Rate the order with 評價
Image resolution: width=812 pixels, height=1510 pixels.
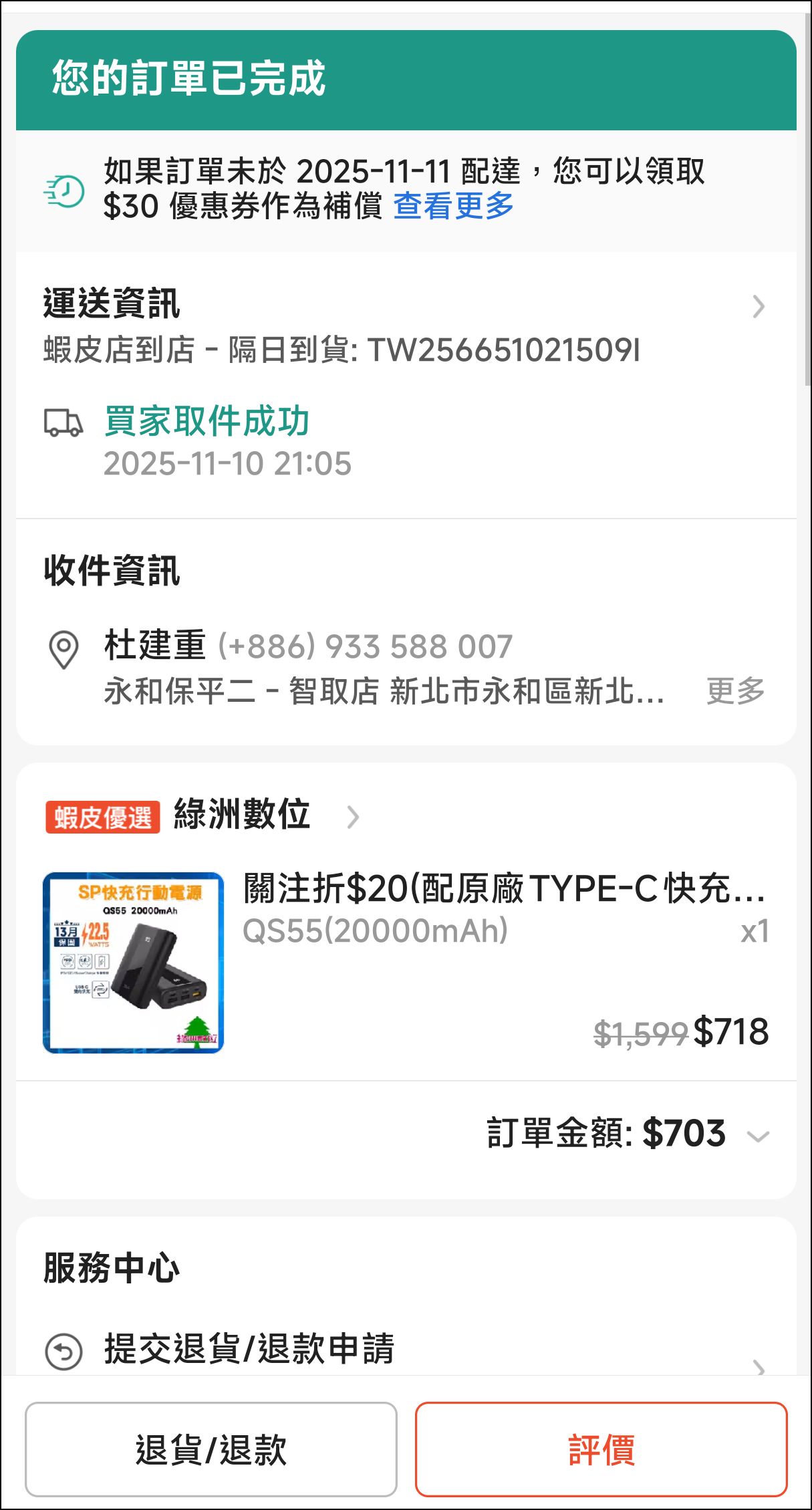(x=601, y=1449)
